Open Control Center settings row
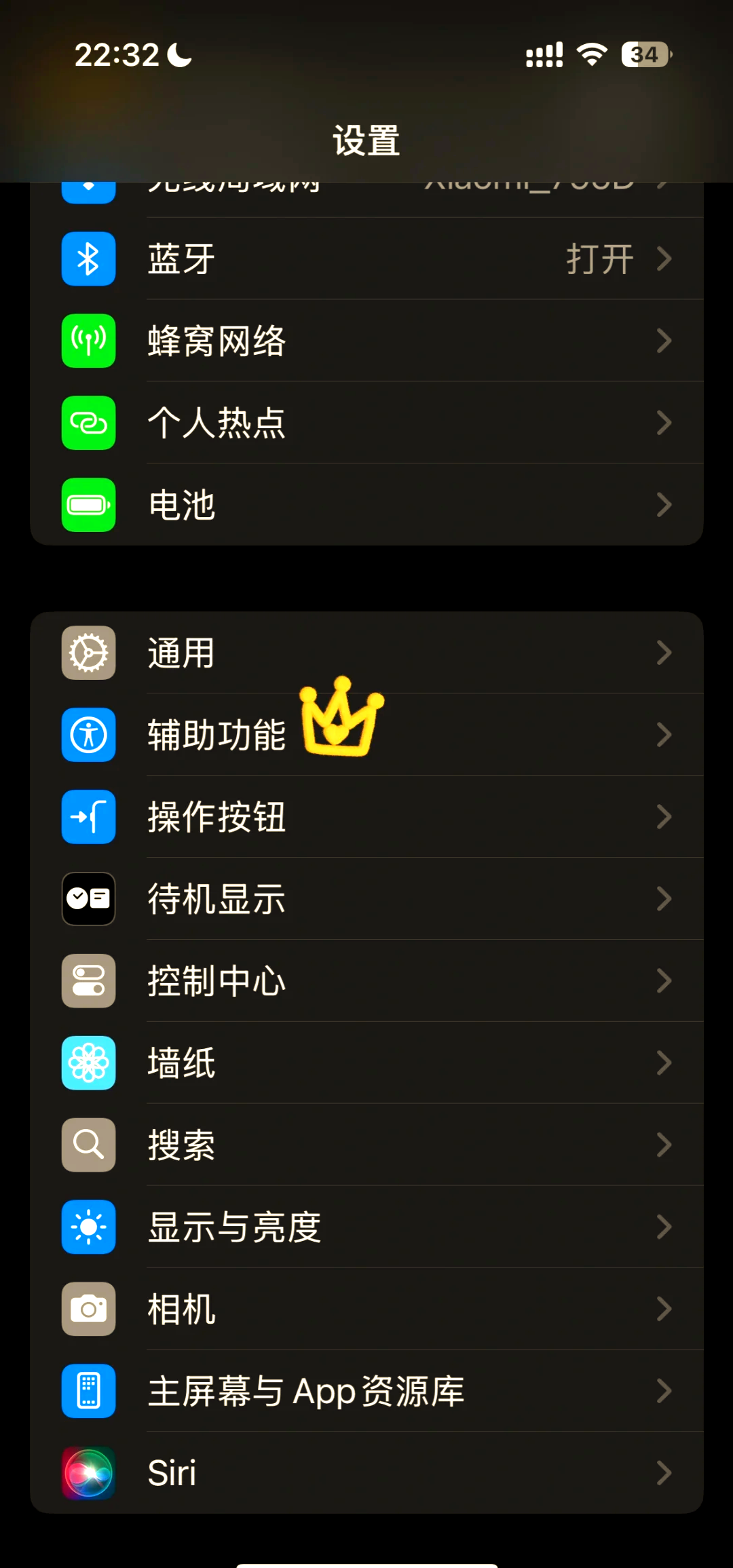This screenshot has height=1568, width=733. pos(366,981)
